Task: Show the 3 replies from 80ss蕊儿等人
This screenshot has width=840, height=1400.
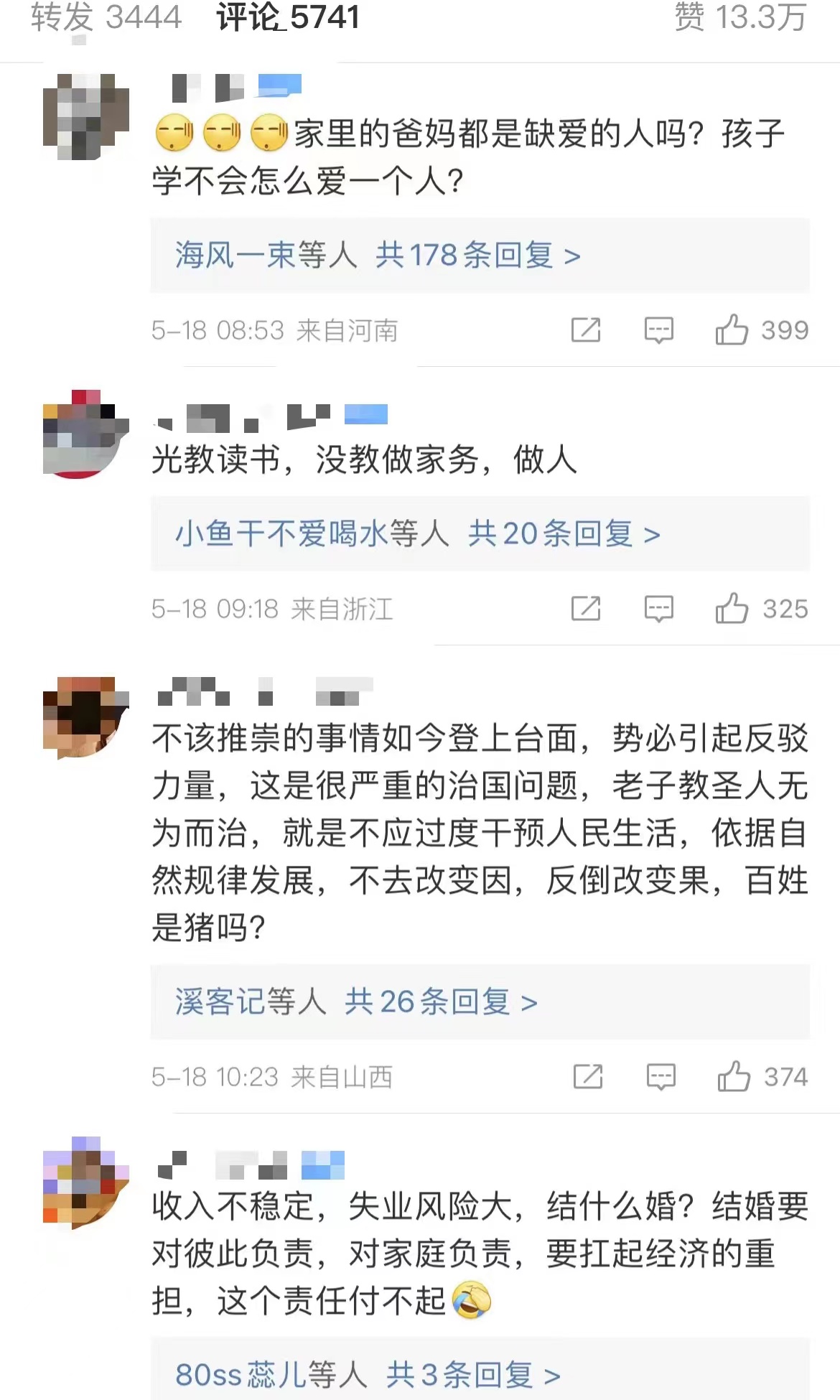Action: click(x=368, y=1375)
